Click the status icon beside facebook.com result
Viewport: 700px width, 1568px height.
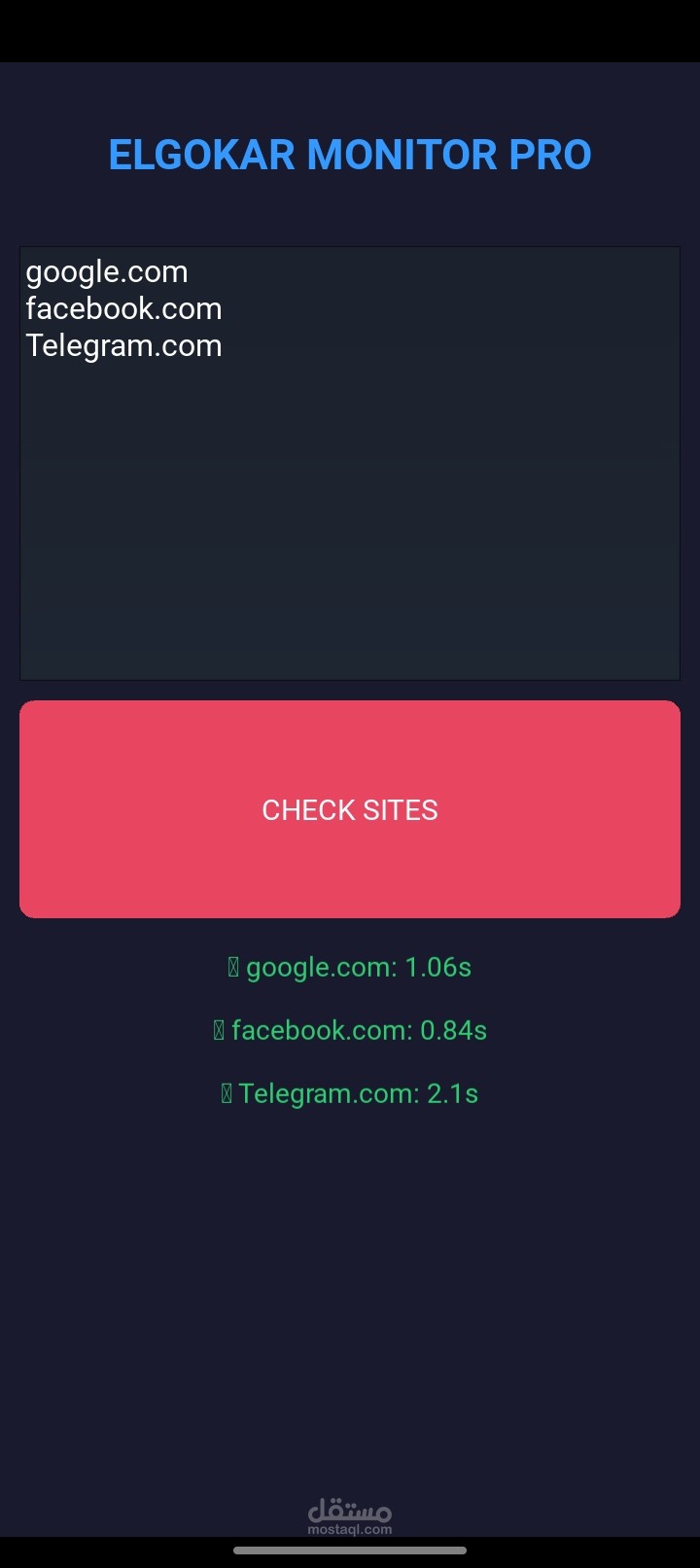click(218, 1030)
